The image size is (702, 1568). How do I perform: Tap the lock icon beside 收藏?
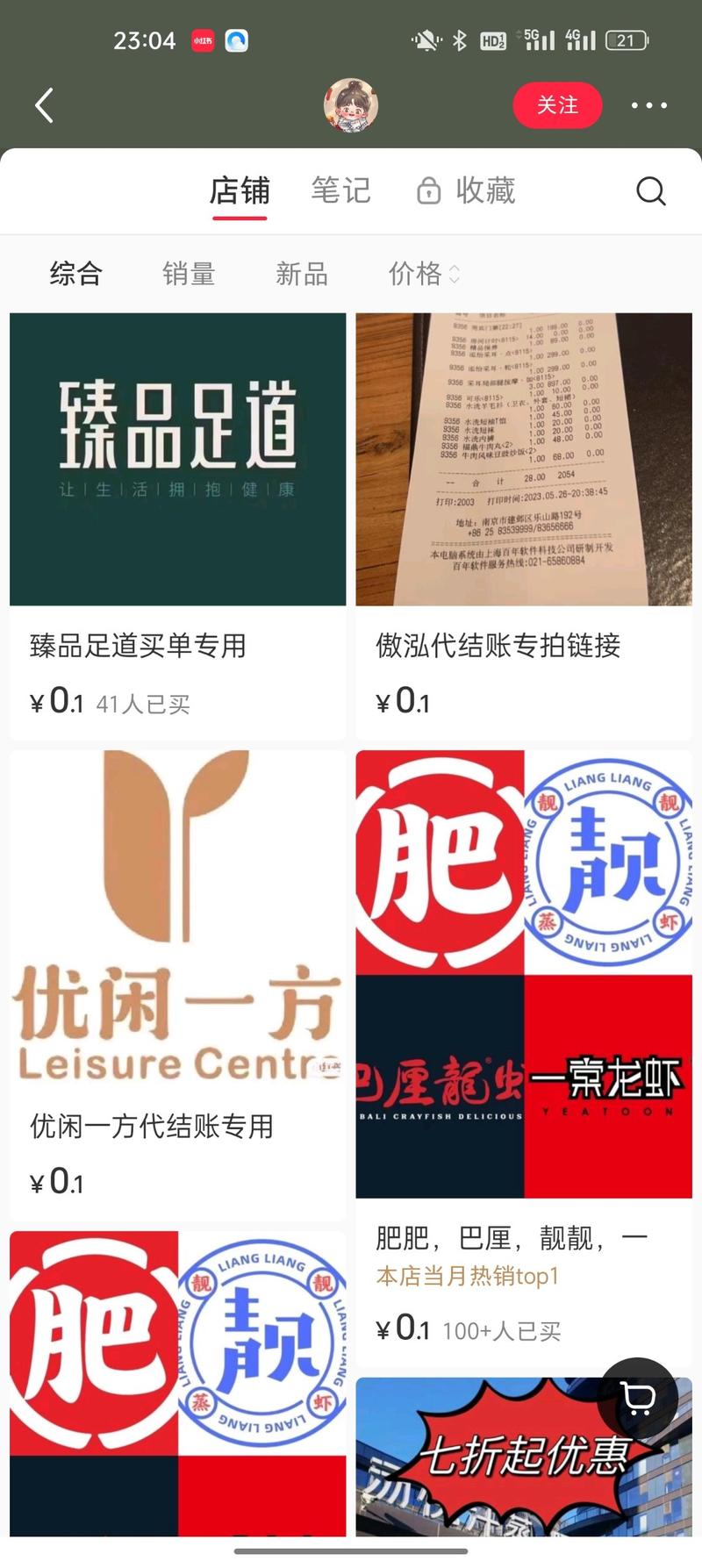pos(428,190)
